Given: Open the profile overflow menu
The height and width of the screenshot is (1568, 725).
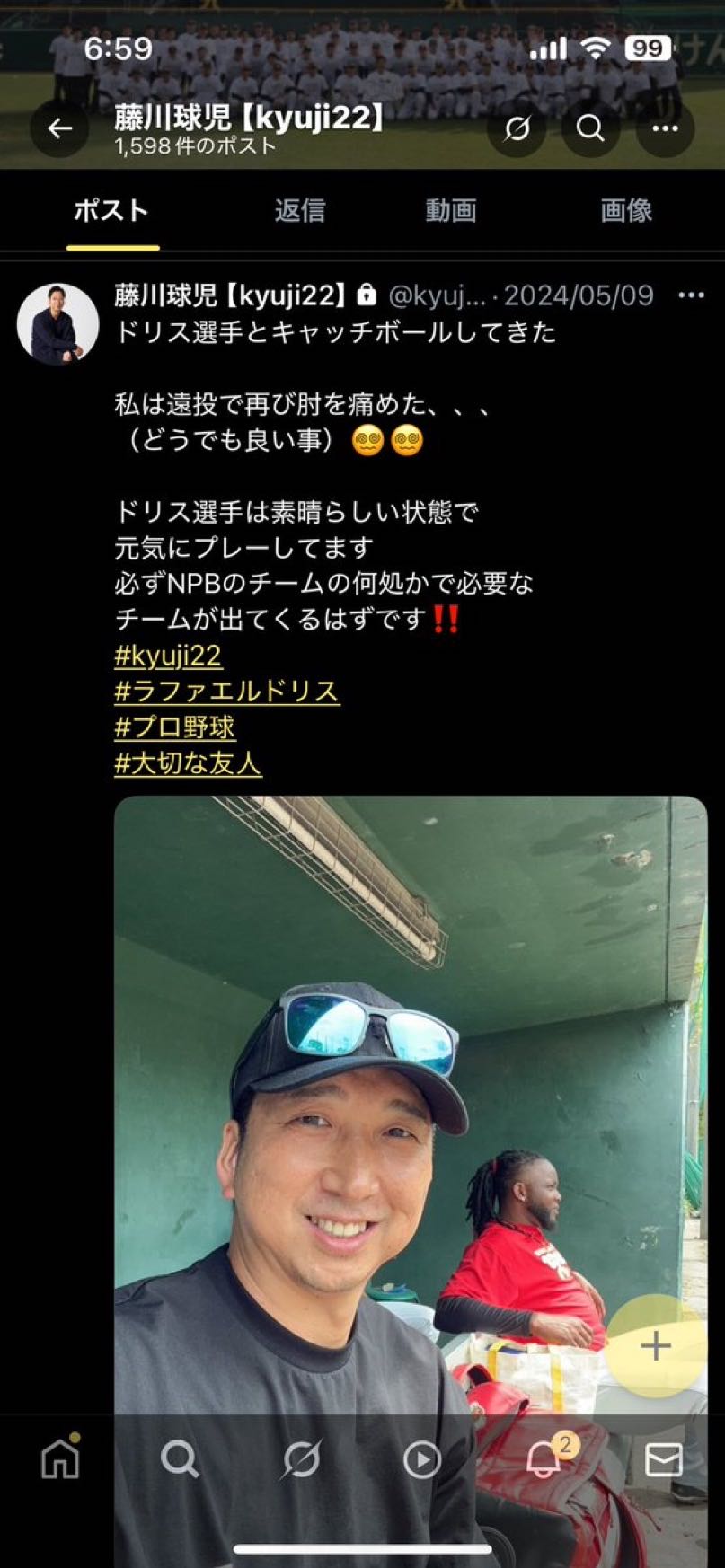Looking at the screenshot, I should tap(665, 129).
